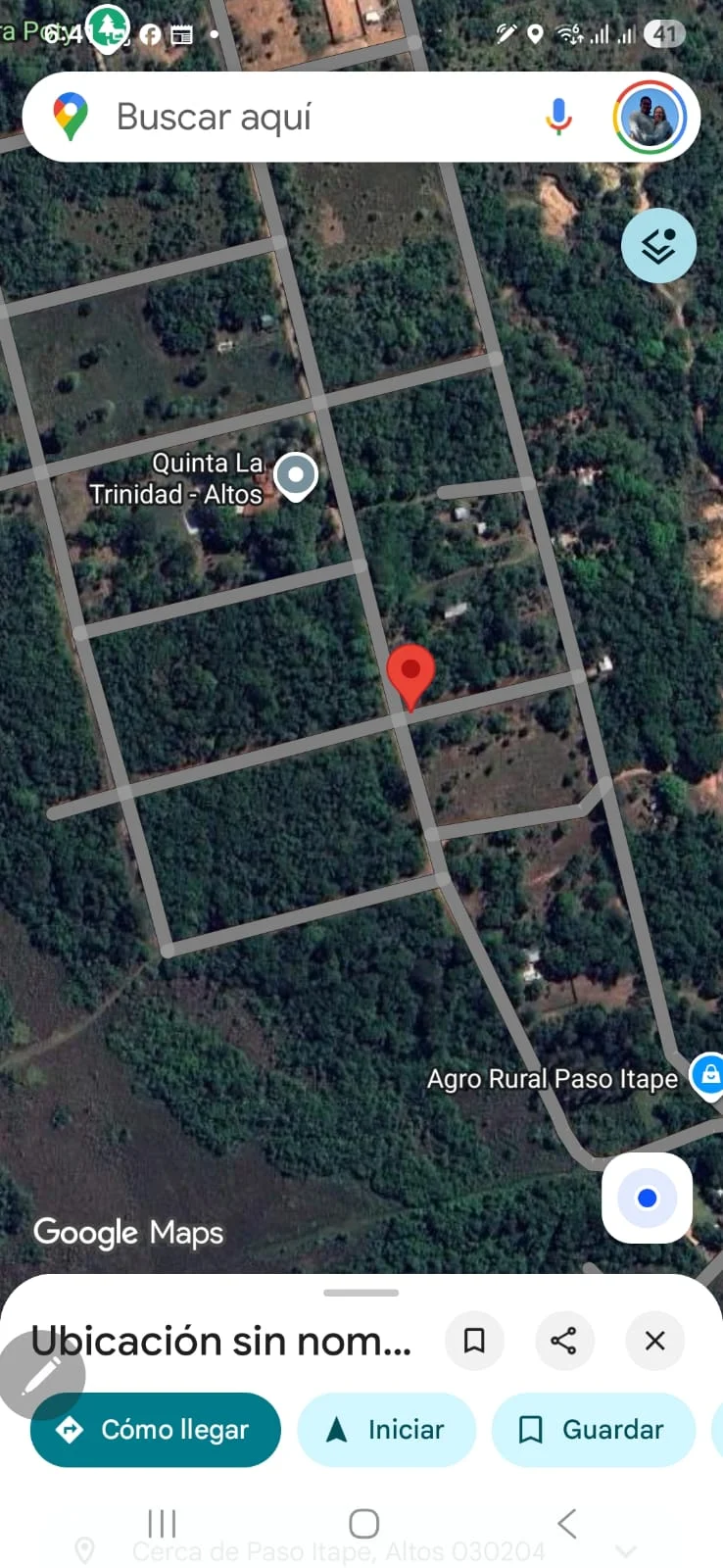Open the account profile picture
Screen dimensions: 723x1568
click(x=650, y=118)
